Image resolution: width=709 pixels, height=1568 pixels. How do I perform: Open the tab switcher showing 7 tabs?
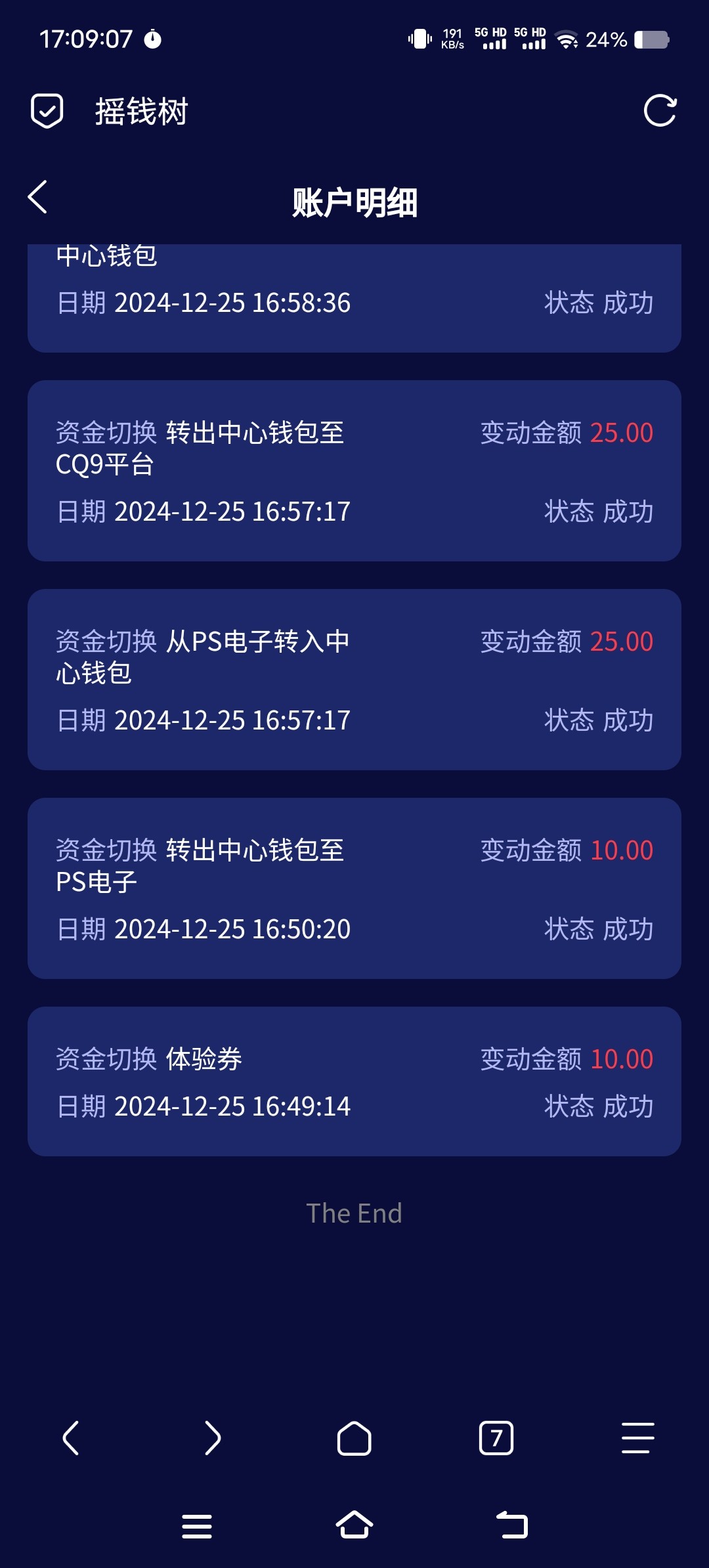click(x=496, y=1438)
